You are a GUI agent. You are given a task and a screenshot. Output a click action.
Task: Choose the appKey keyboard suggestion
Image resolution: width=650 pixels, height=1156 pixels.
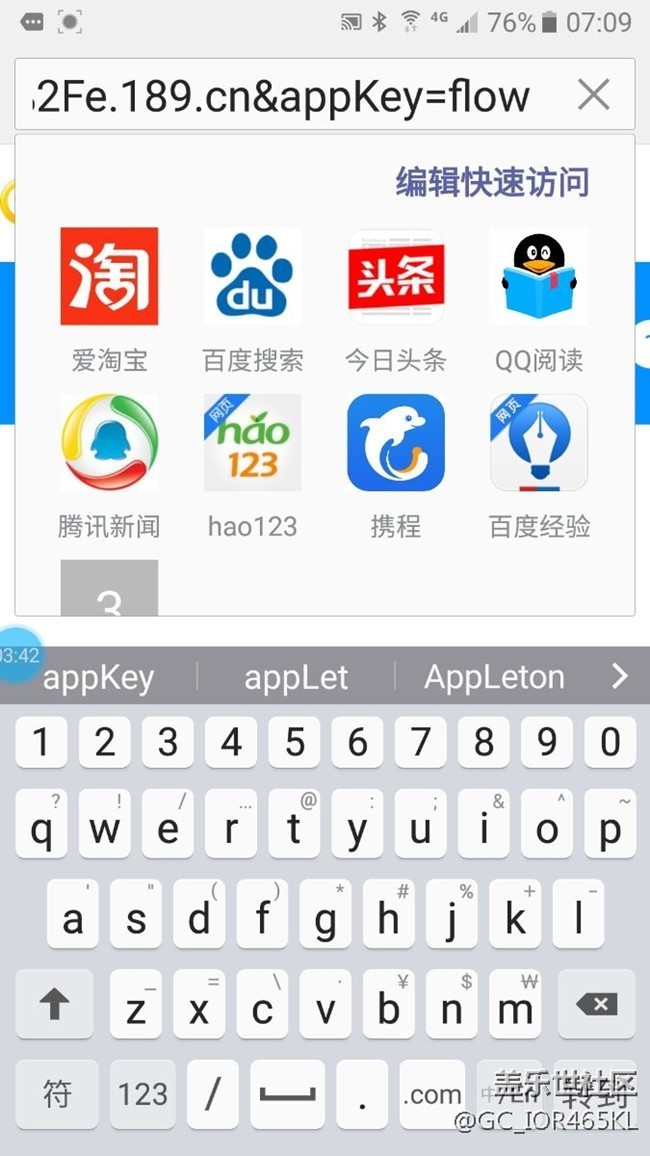pyautogui.click(x=99, y=677)
